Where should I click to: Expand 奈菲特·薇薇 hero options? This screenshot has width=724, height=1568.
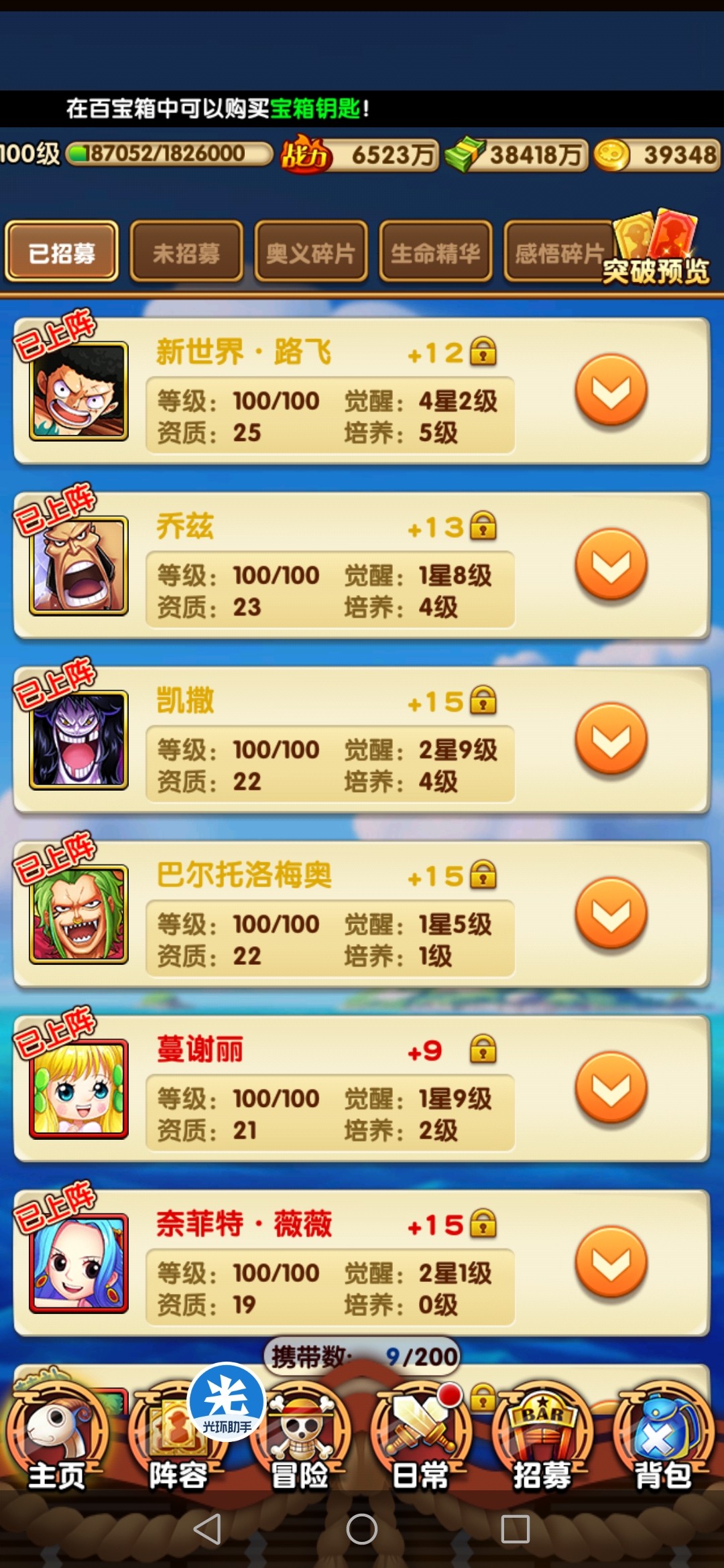click(611, 1261)
